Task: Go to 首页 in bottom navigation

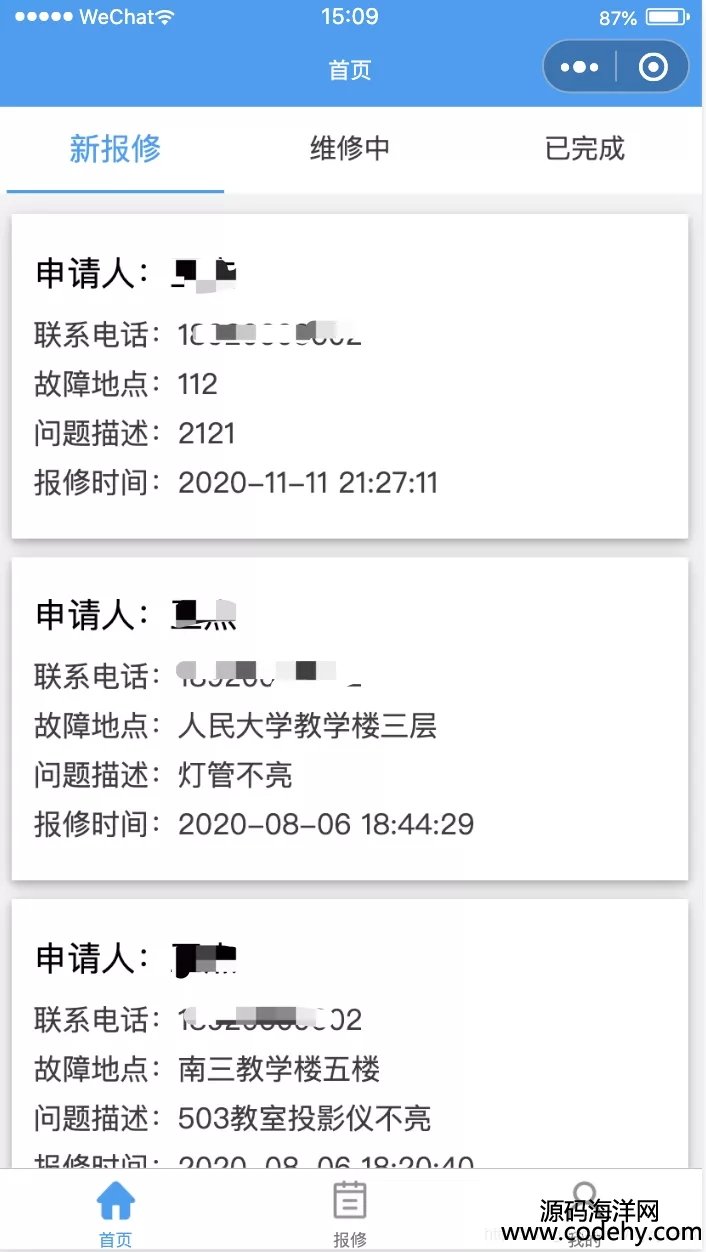Action: click(x=116, y=1212)
